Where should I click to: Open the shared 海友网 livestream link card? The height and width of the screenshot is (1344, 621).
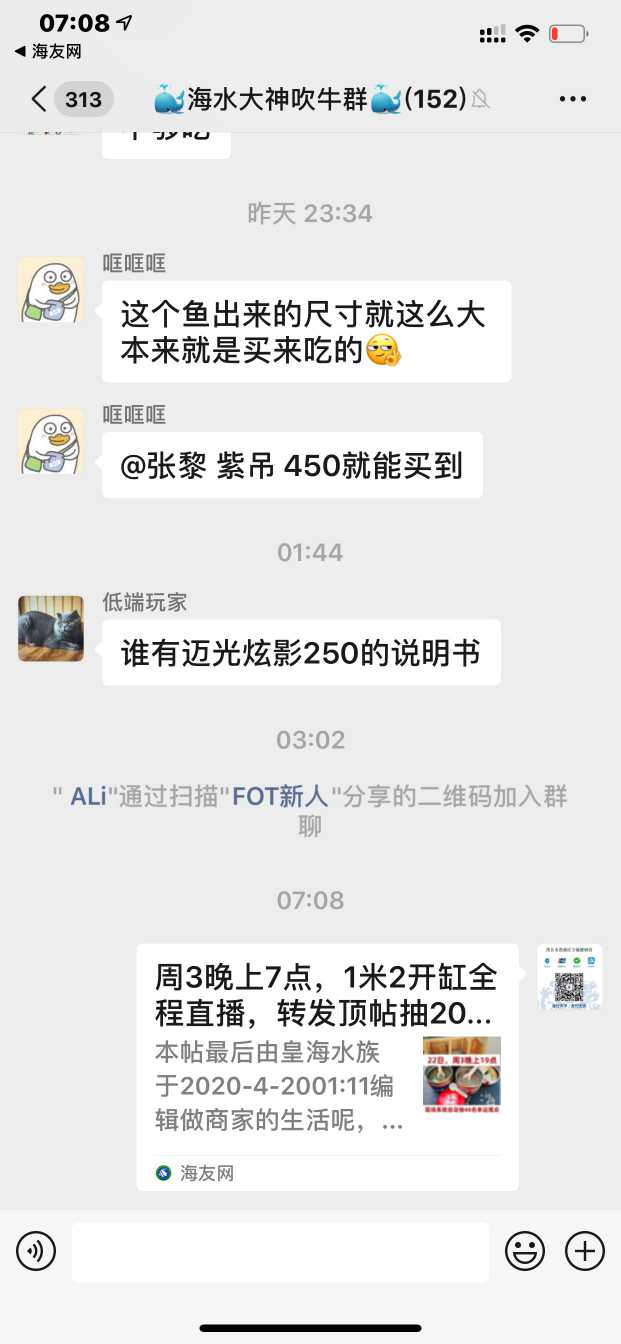pyautogui.click(x=327, y=1066)
